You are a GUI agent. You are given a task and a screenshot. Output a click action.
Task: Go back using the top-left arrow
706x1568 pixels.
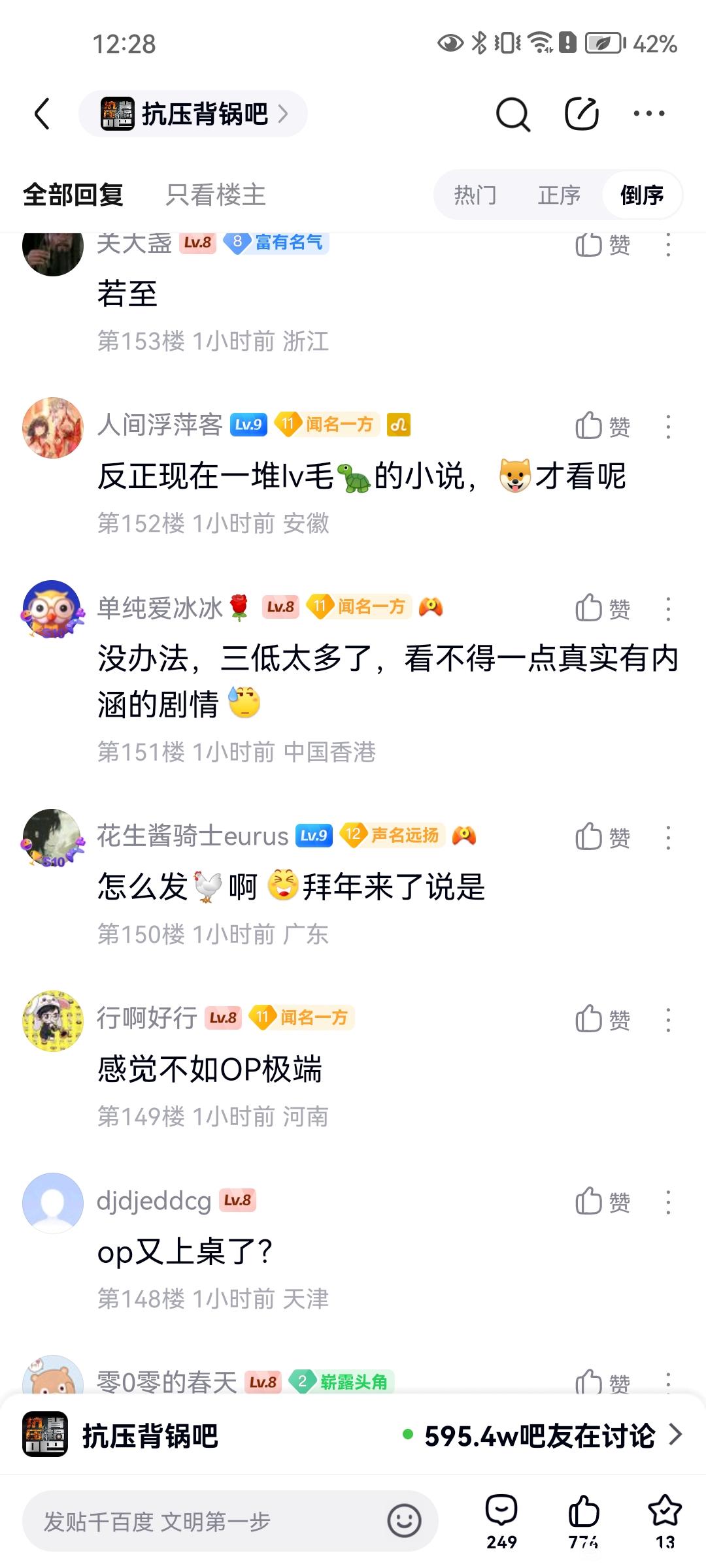point(42,114)
